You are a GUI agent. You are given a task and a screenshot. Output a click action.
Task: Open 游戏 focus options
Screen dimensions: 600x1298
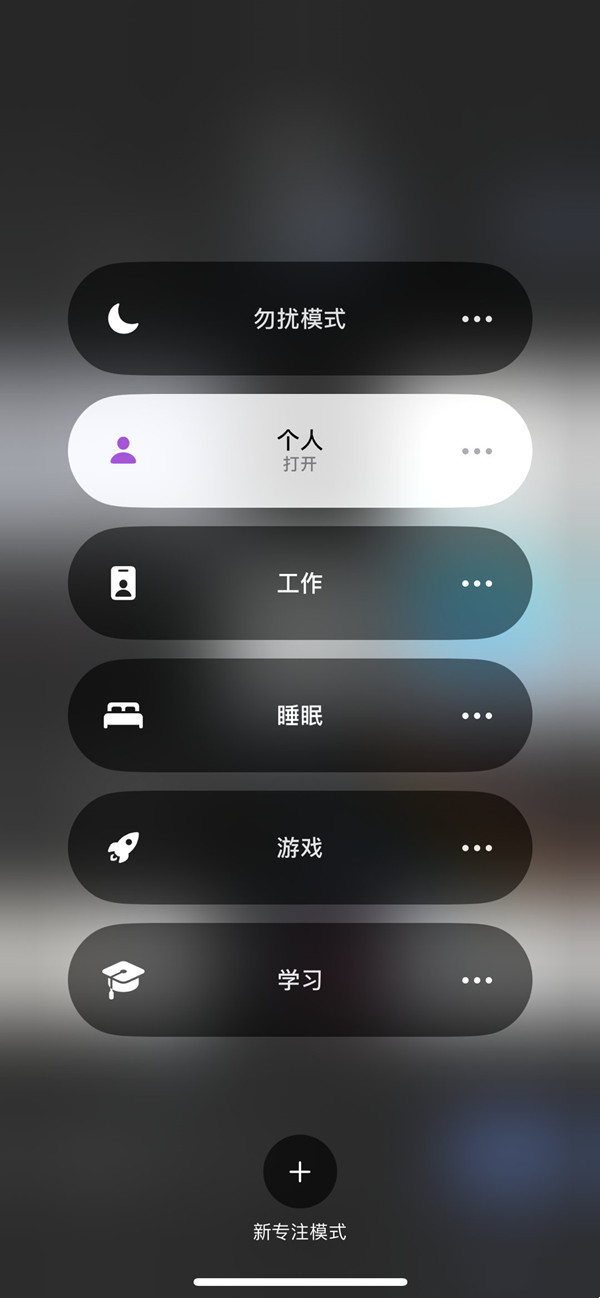477,848
